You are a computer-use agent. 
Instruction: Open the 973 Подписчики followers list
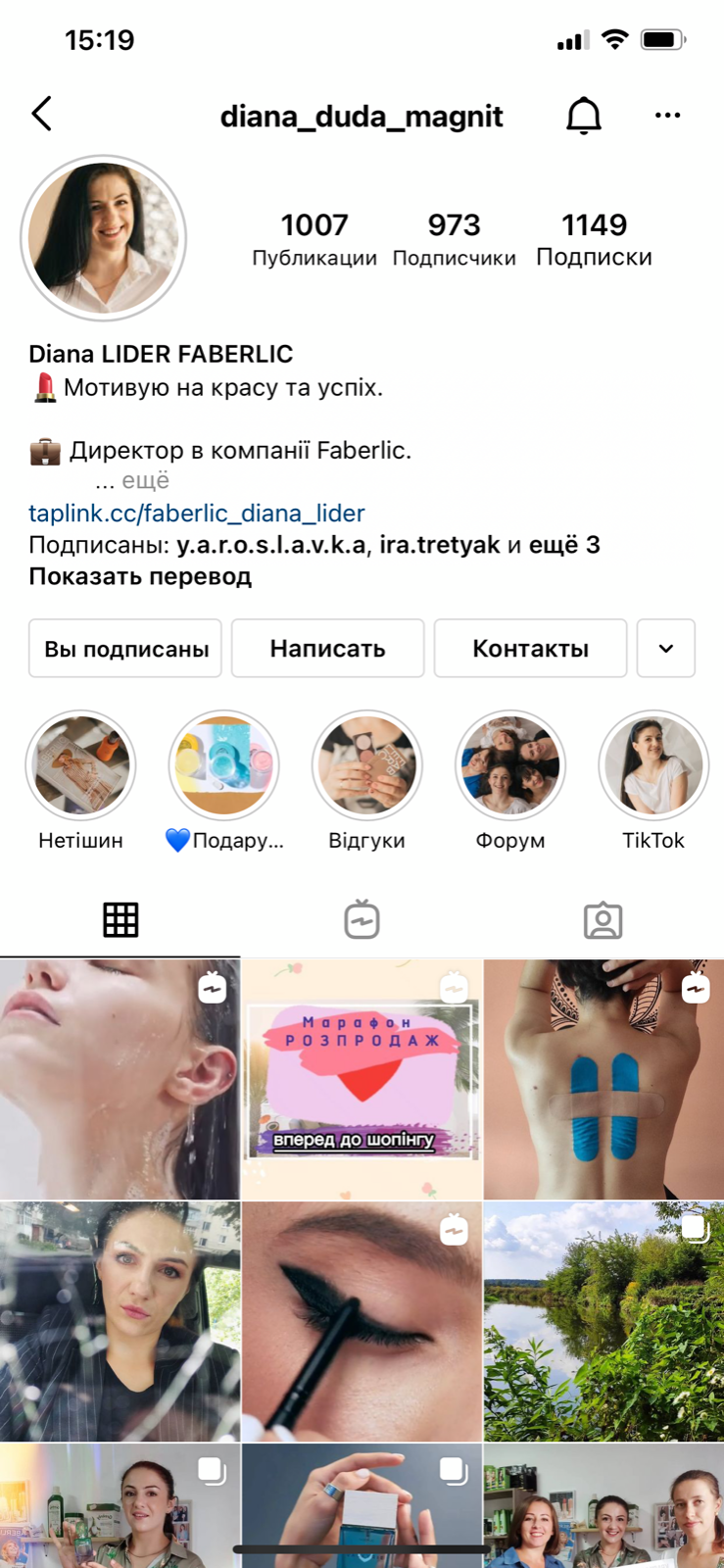pyautogui.click(x=454, y=238)
